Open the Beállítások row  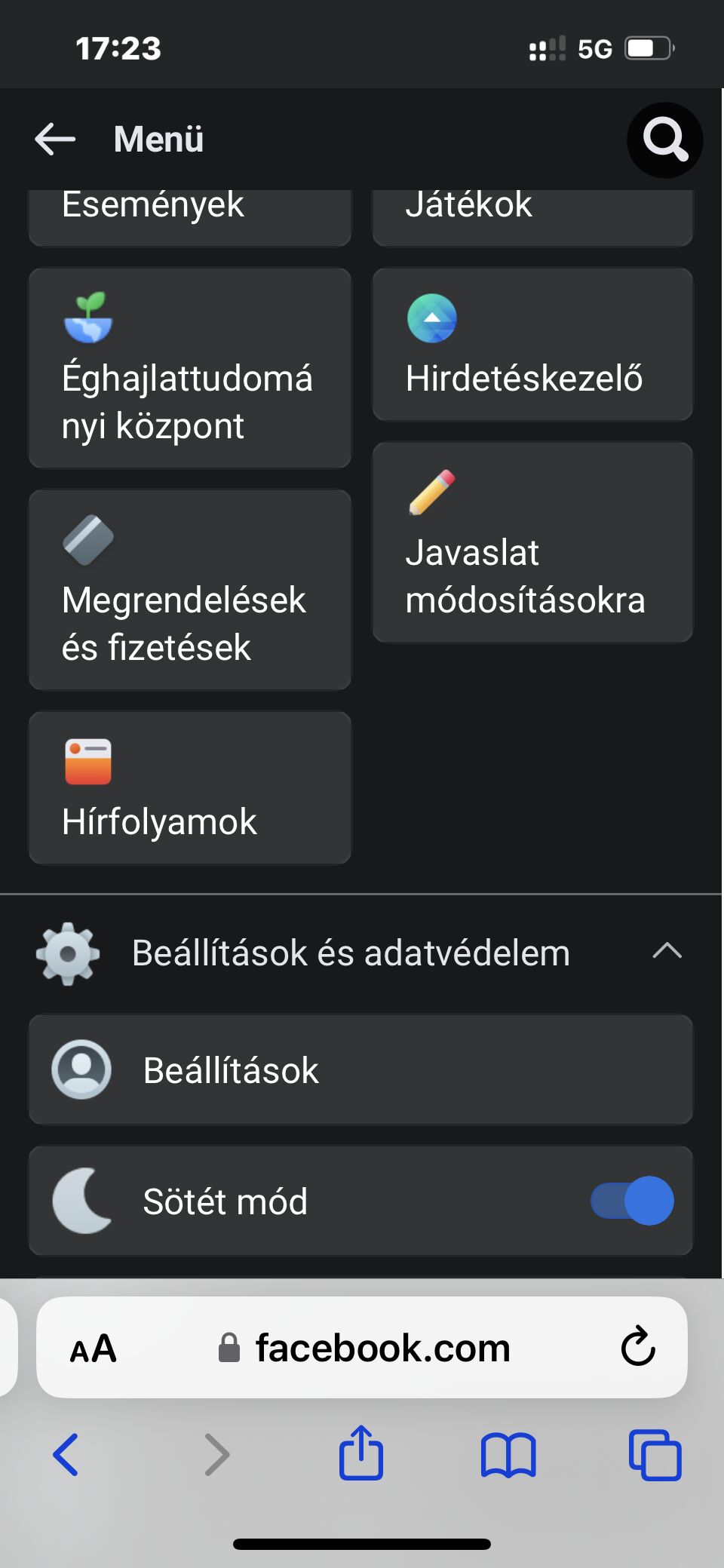[360, 1069]
